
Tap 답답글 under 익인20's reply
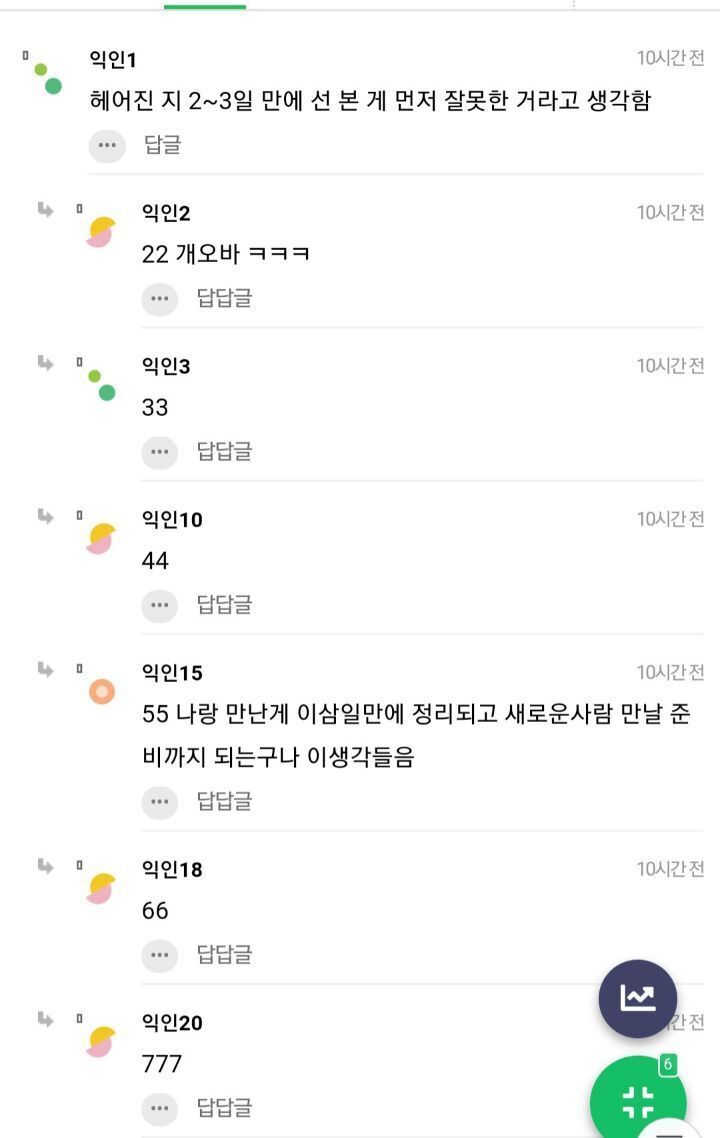(x=224, y=1108)
